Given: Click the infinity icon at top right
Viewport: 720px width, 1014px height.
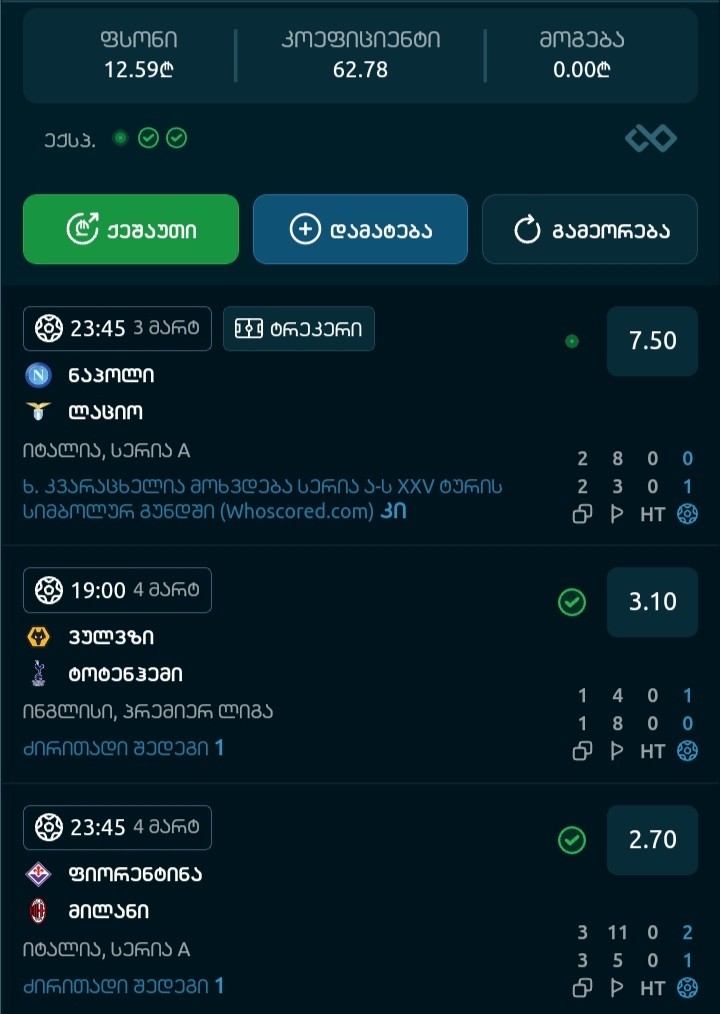Looking at the screenshot, I should (x=652, y=139).
